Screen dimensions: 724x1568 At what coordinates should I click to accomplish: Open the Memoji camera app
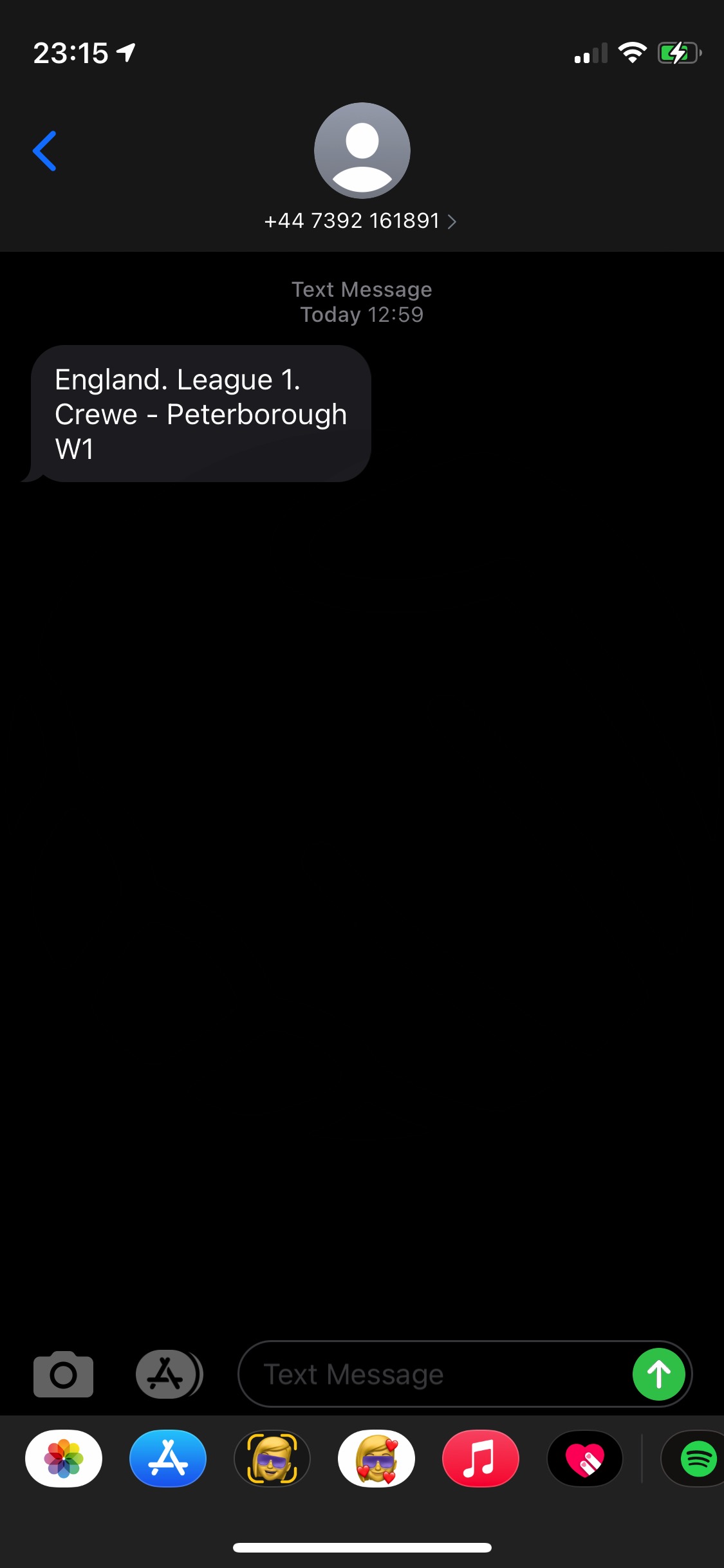pos(272,1459)
